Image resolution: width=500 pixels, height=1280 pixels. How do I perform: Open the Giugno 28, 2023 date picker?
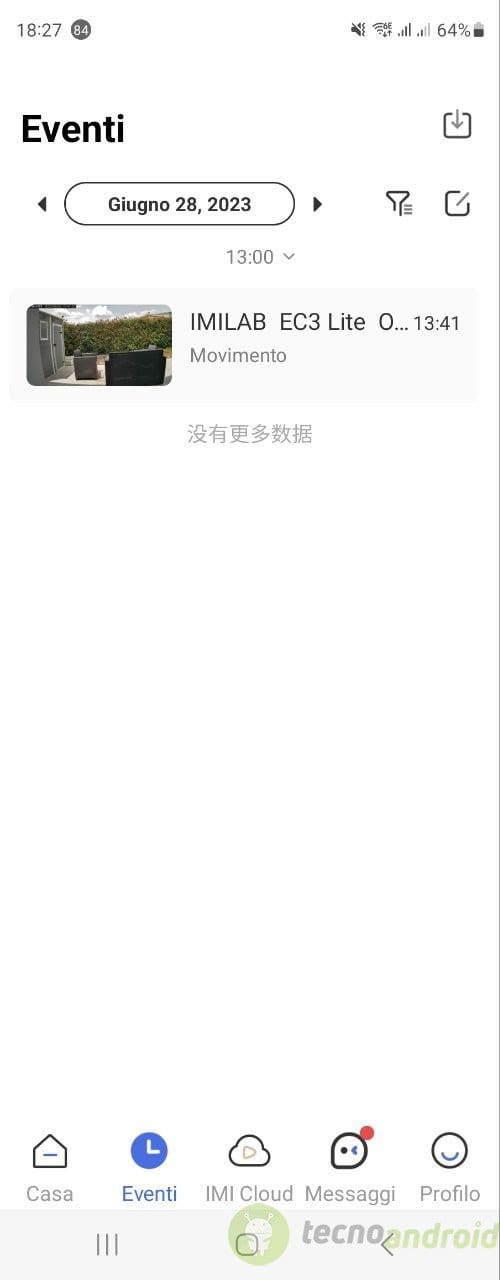[180, 204]
